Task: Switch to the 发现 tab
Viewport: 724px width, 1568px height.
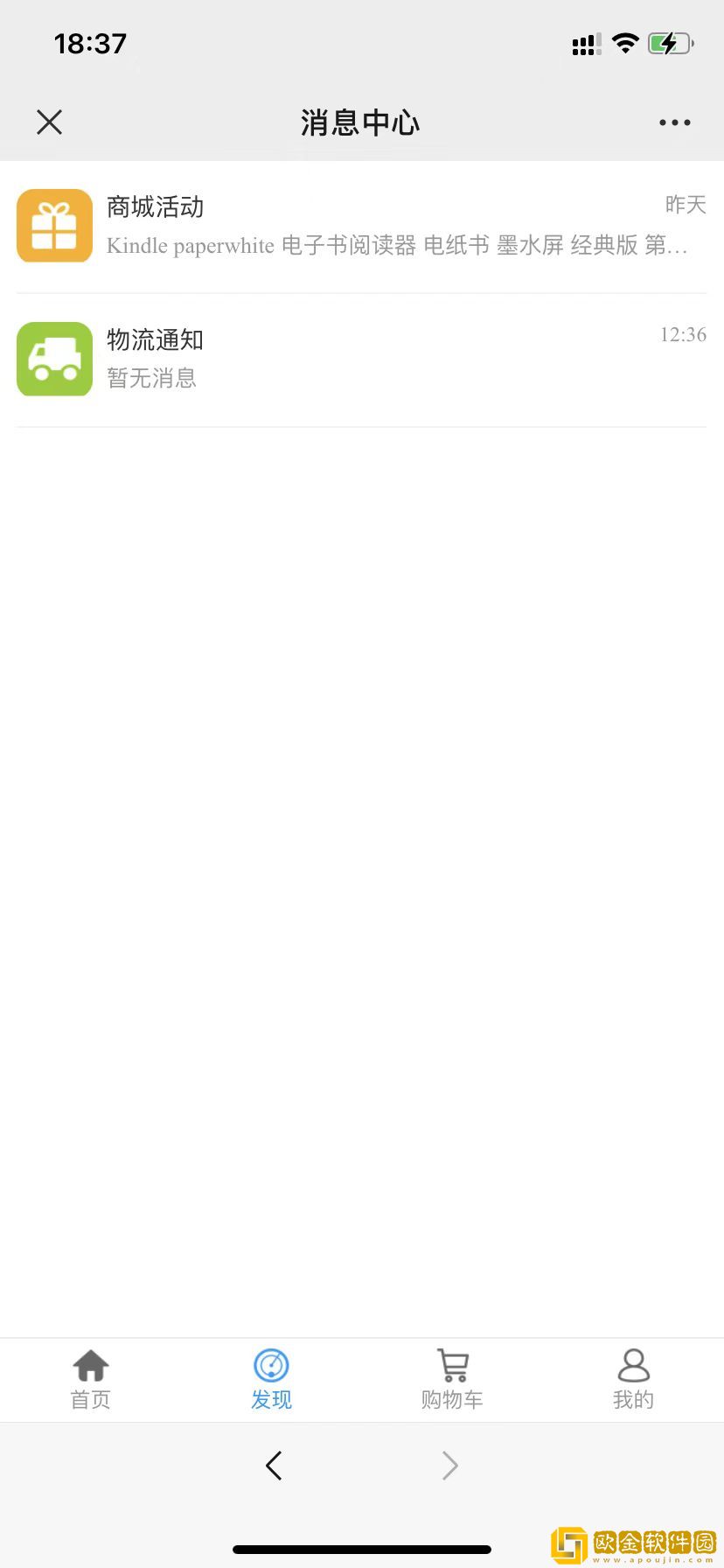Action: coord(271,1380)
